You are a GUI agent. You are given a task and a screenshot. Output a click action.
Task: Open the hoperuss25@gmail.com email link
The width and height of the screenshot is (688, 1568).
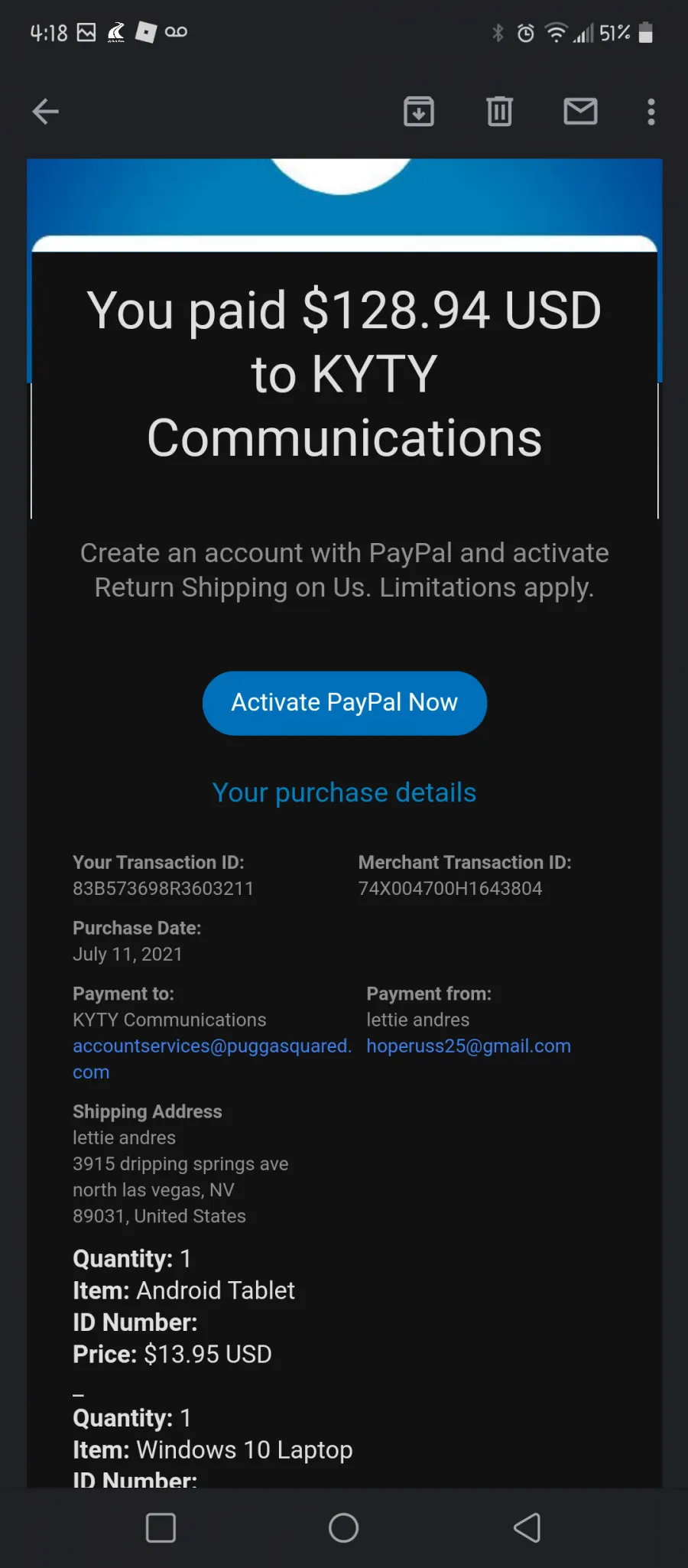[x=469, y=1046]
